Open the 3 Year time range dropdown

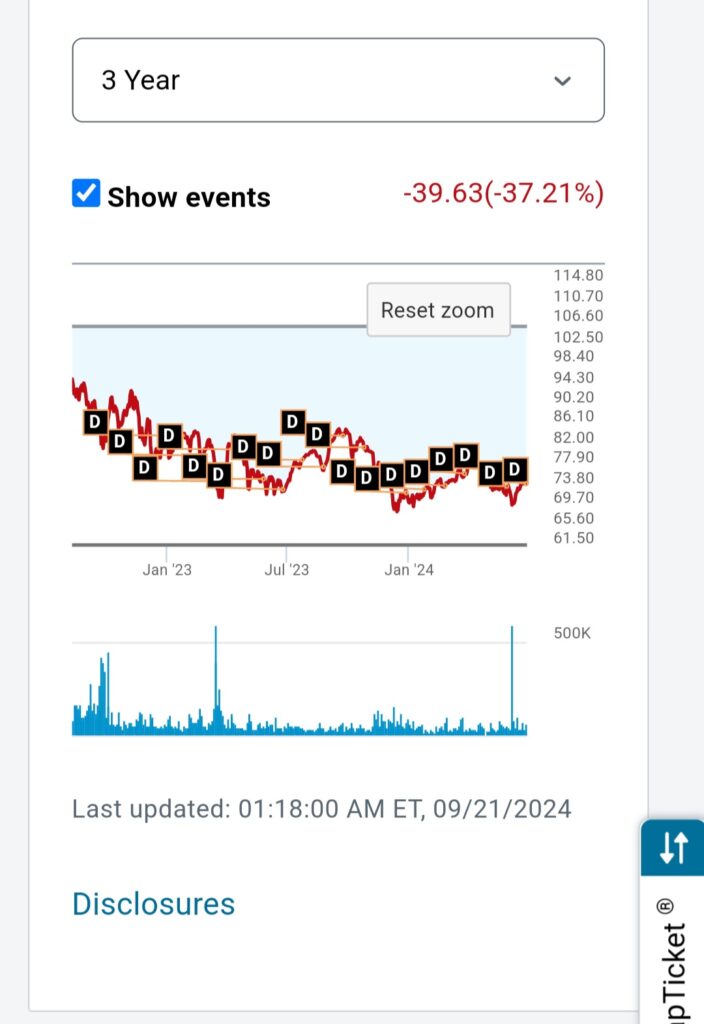pyautogui.click(x=338, y=80)
